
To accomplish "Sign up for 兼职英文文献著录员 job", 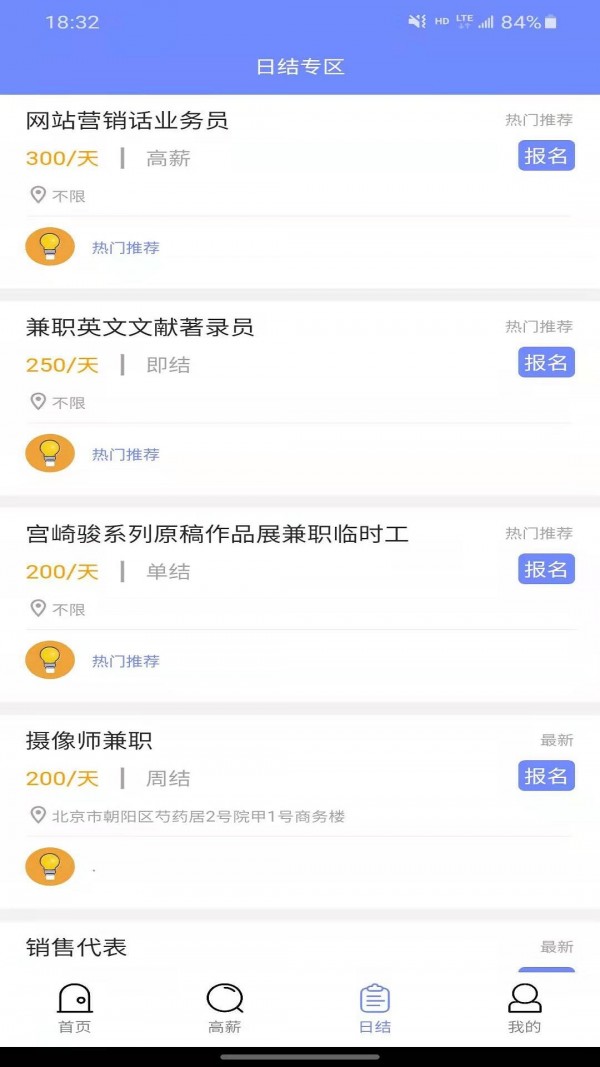I will pyautogui.click(x=546, y=362).
